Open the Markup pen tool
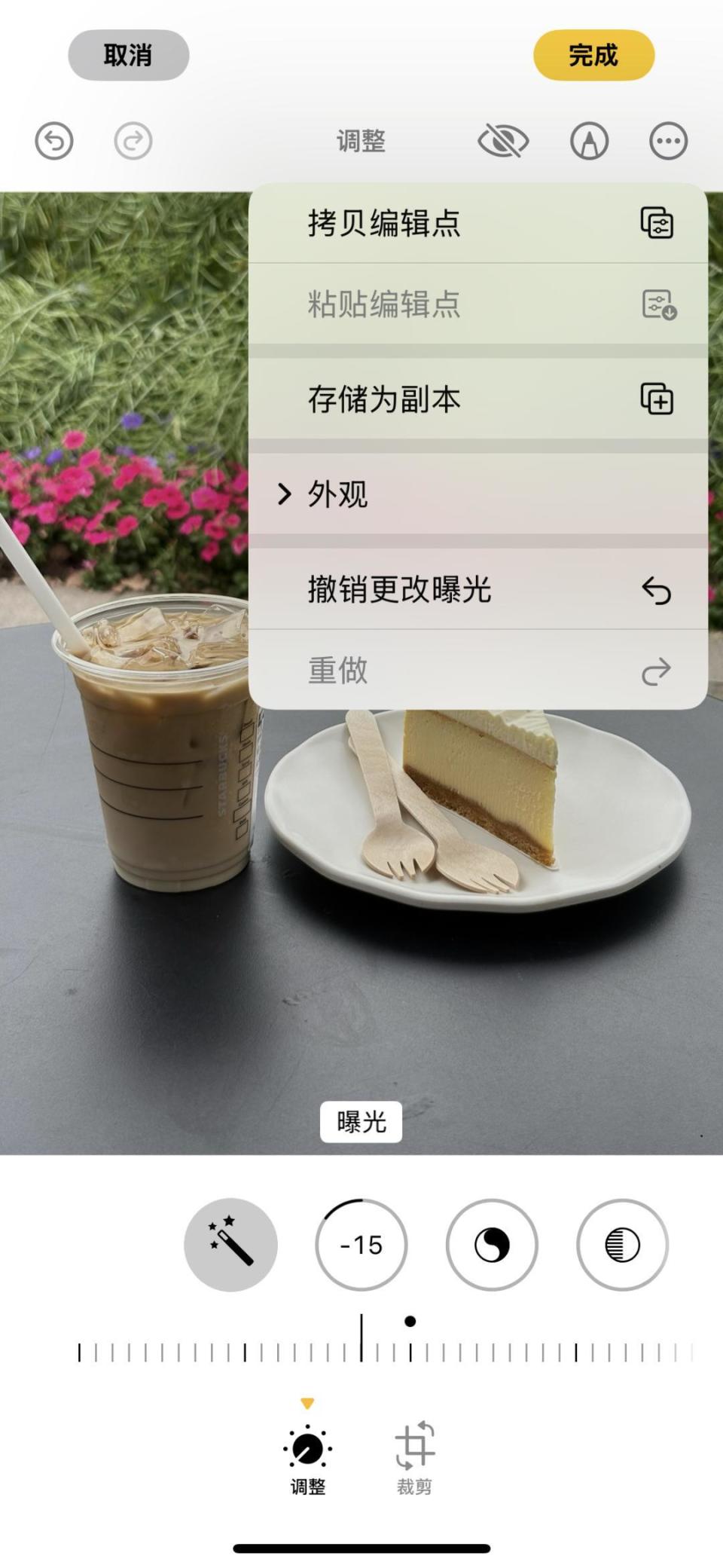This screenshot has height=1568, width=723. 590,140
